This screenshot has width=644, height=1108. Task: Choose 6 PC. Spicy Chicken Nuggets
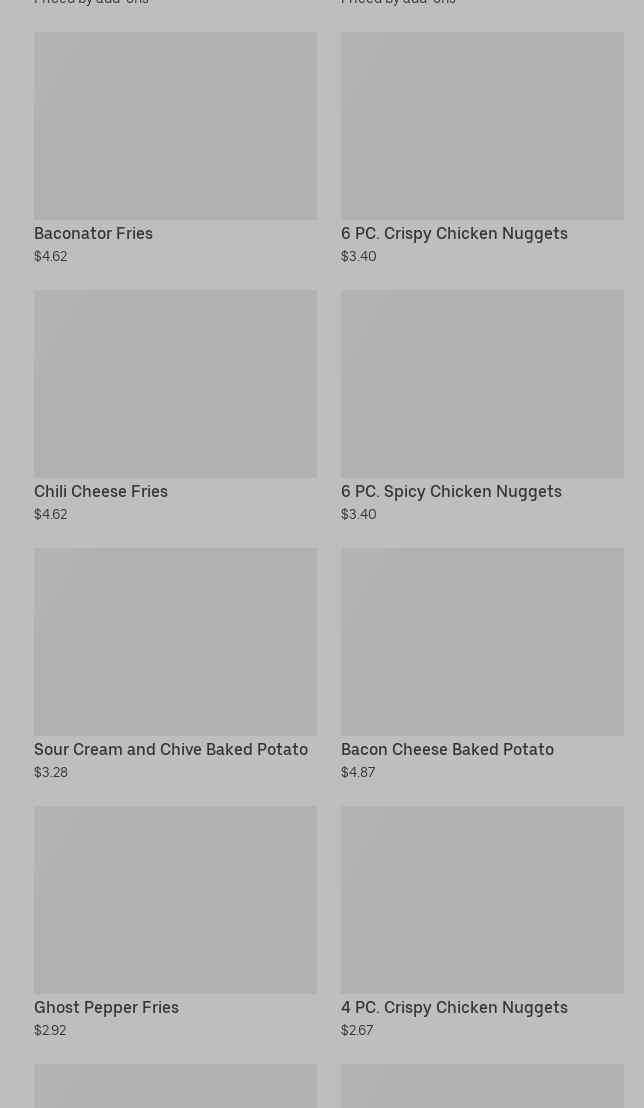pyautogui.click(x=482, y=406)
